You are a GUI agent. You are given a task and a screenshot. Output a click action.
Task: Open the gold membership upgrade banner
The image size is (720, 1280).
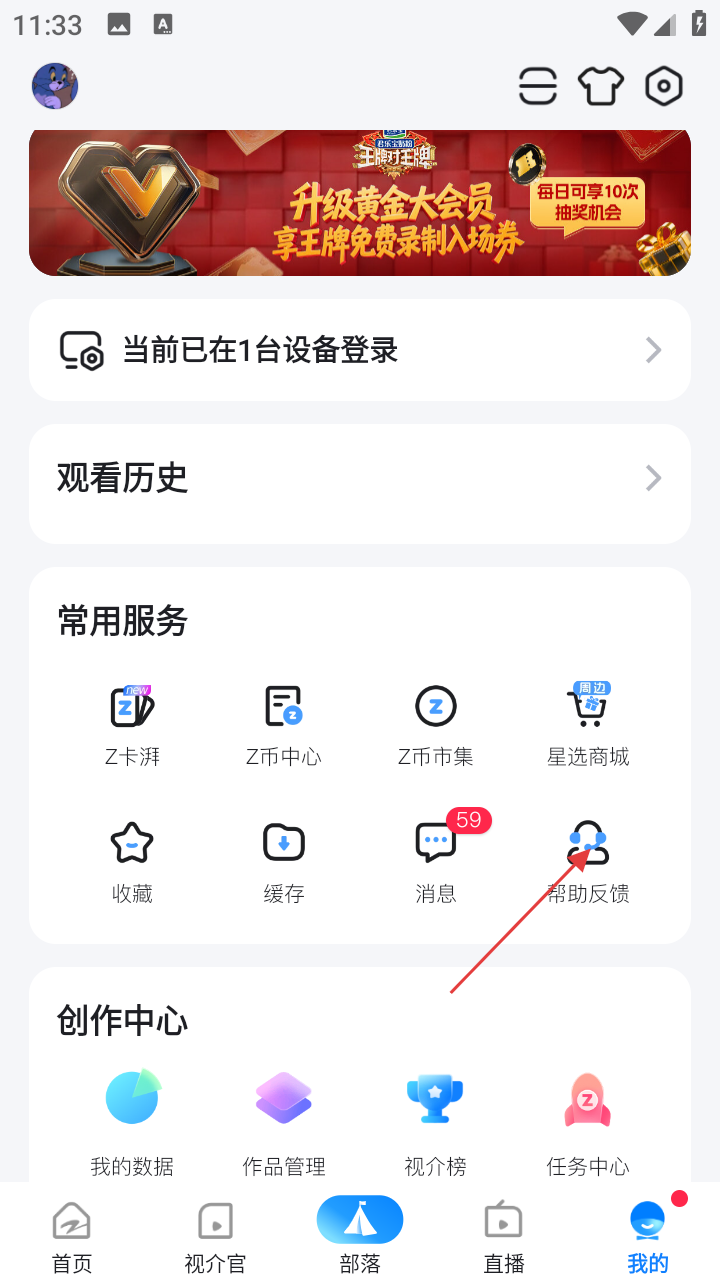point(360,205)
